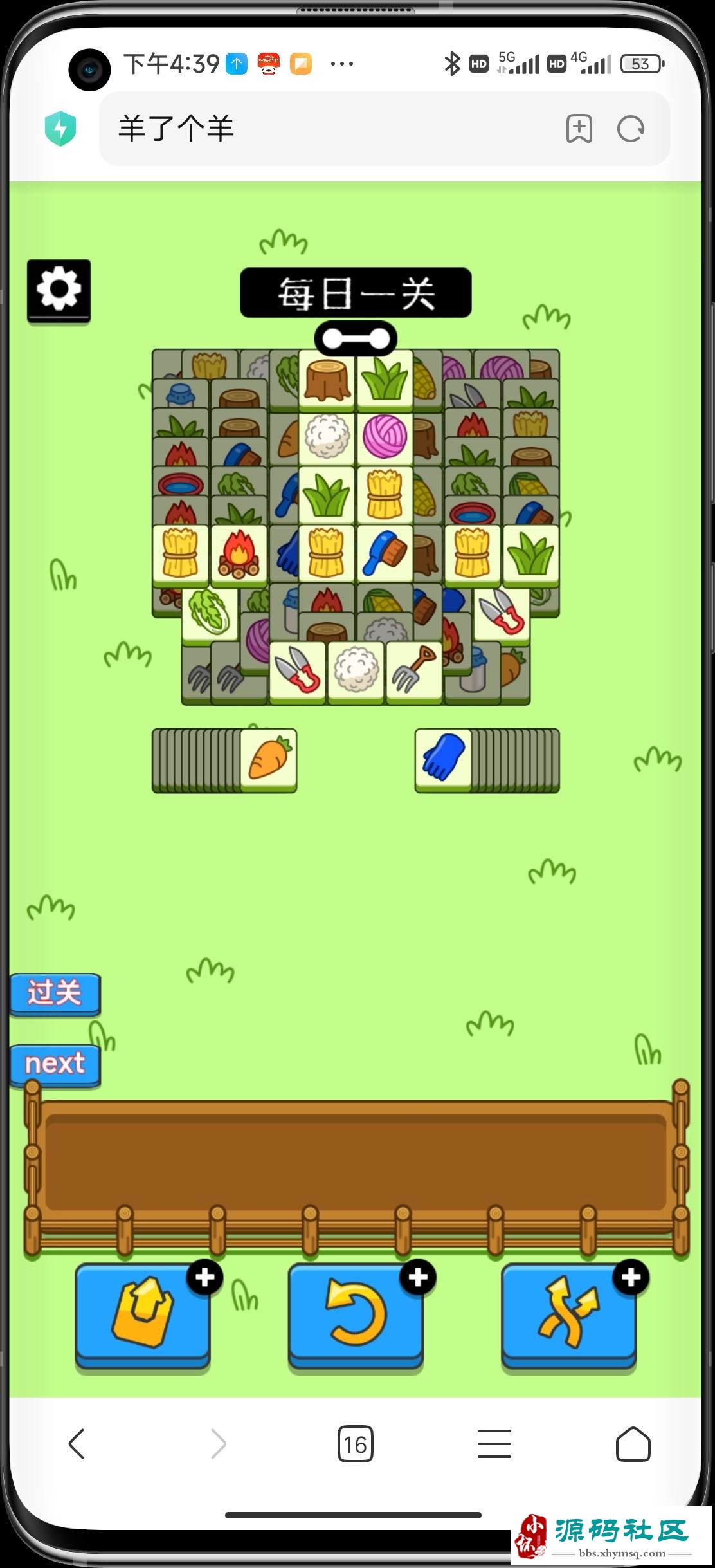Select the pink yarn ball tile
Image resolution: width=715 pixels, height=1568 pixels.
tap(385, 437)
